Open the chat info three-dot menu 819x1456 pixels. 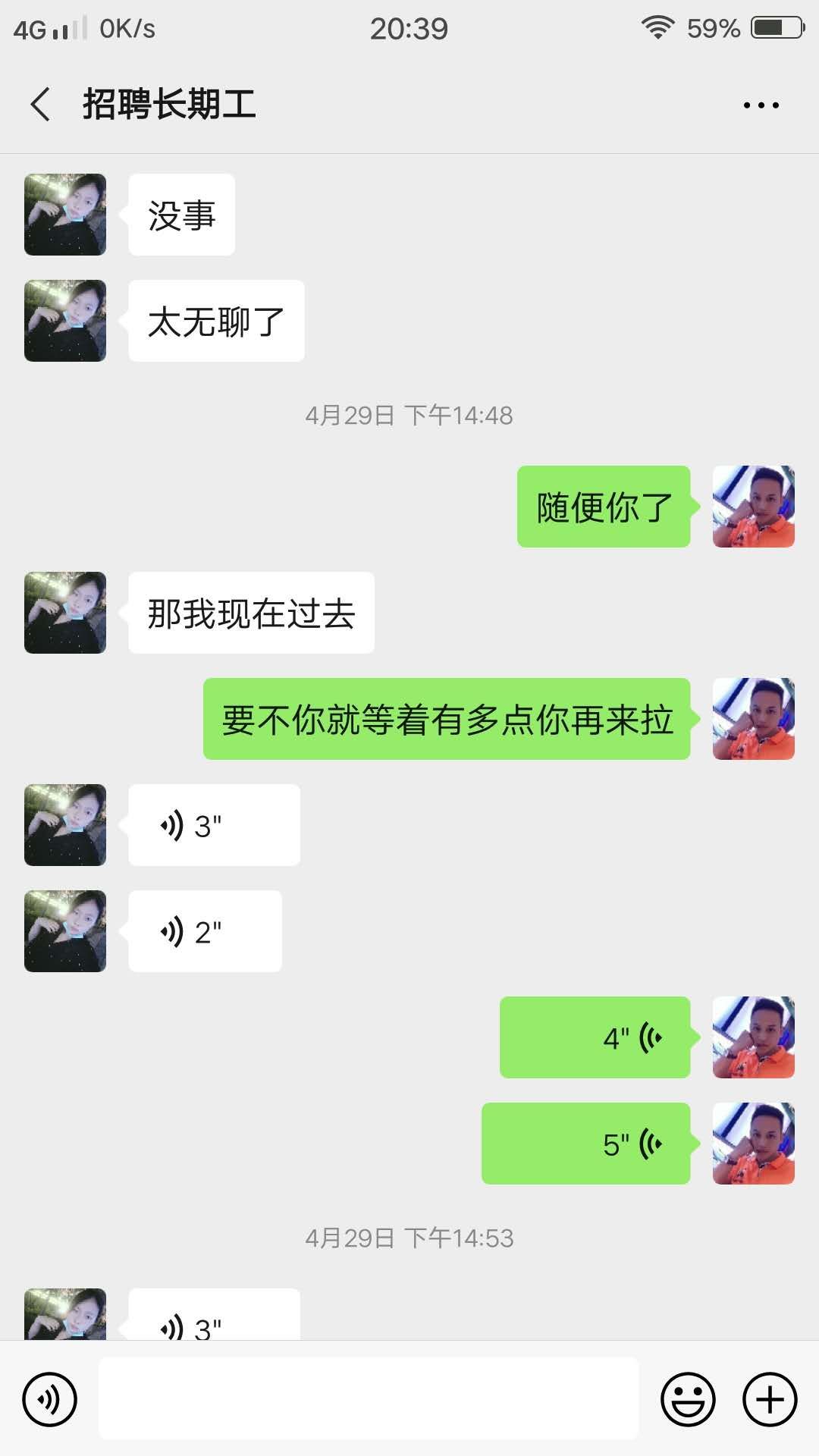click(761, 105)
